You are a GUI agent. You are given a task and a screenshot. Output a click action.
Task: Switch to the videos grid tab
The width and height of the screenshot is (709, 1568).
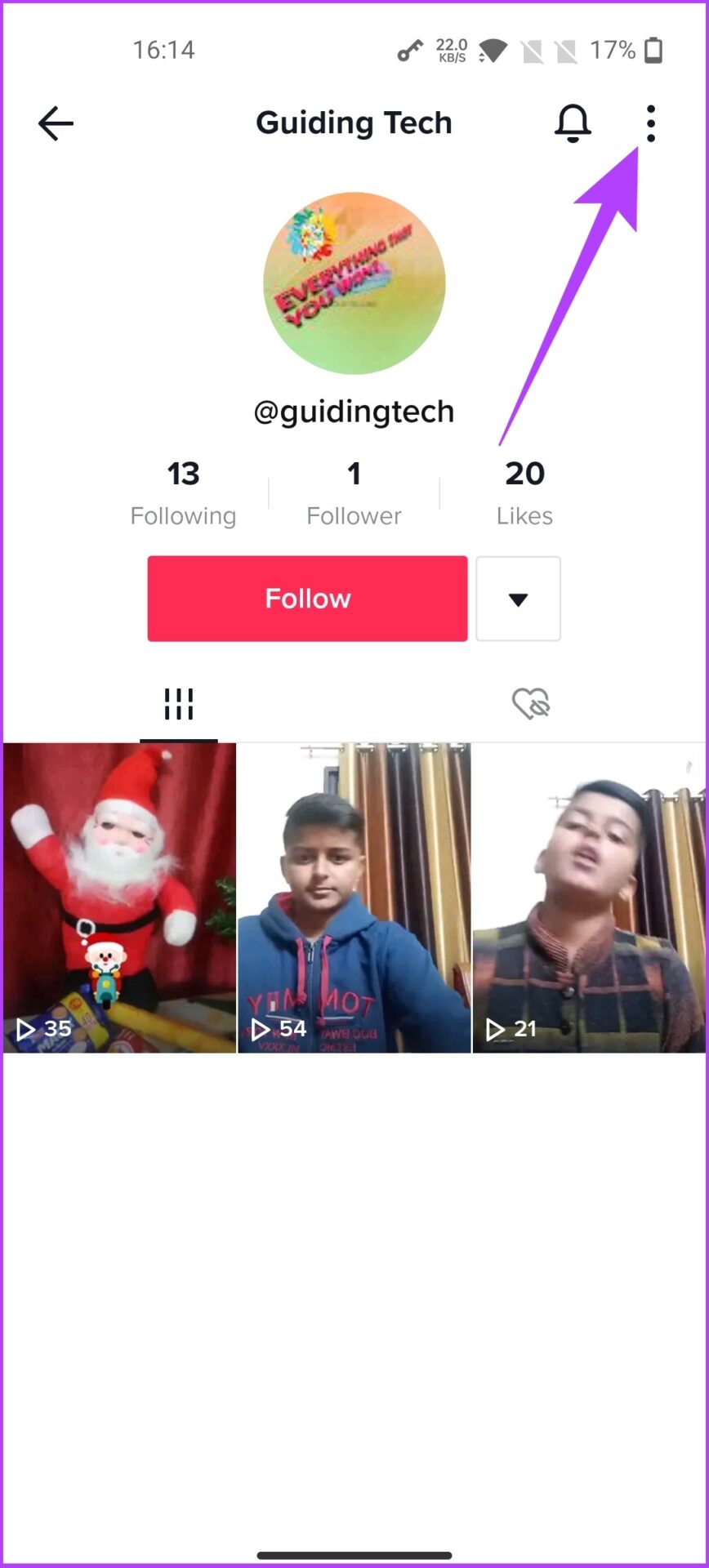tap(178, 703)
